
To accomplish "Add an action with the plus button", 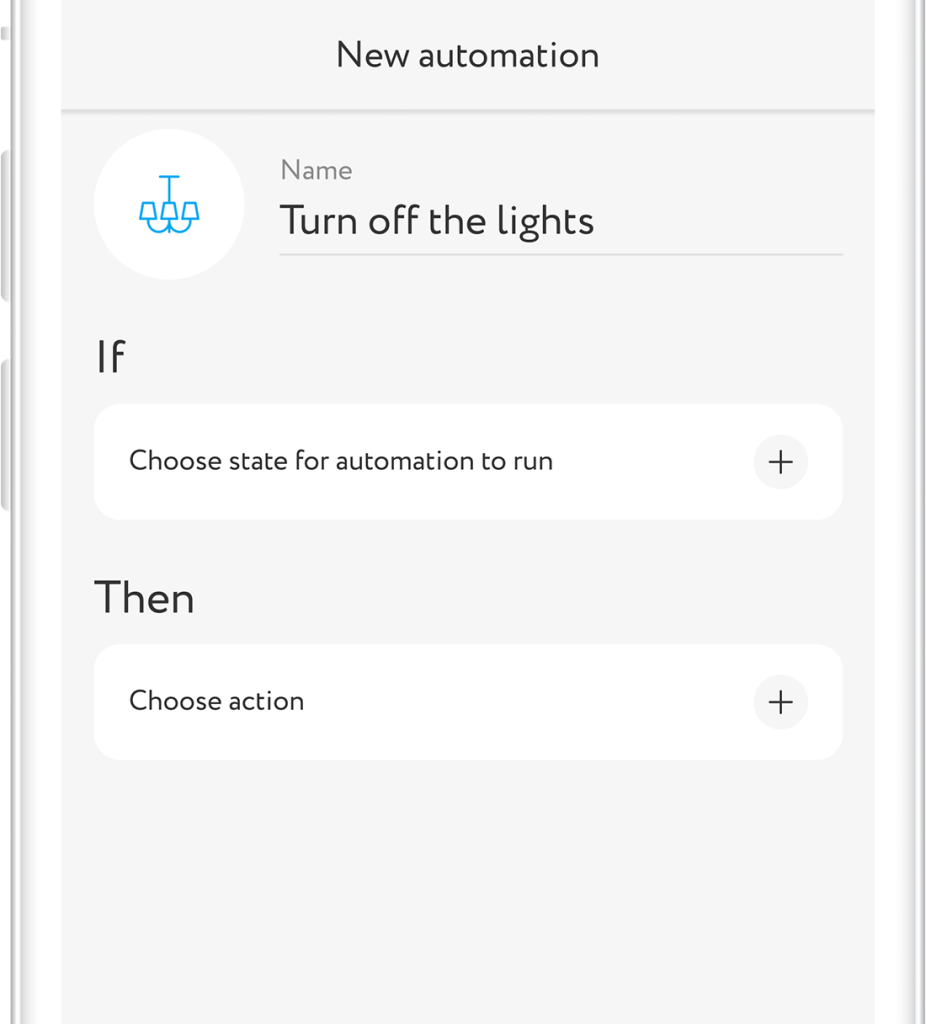I will click(780, 701).
